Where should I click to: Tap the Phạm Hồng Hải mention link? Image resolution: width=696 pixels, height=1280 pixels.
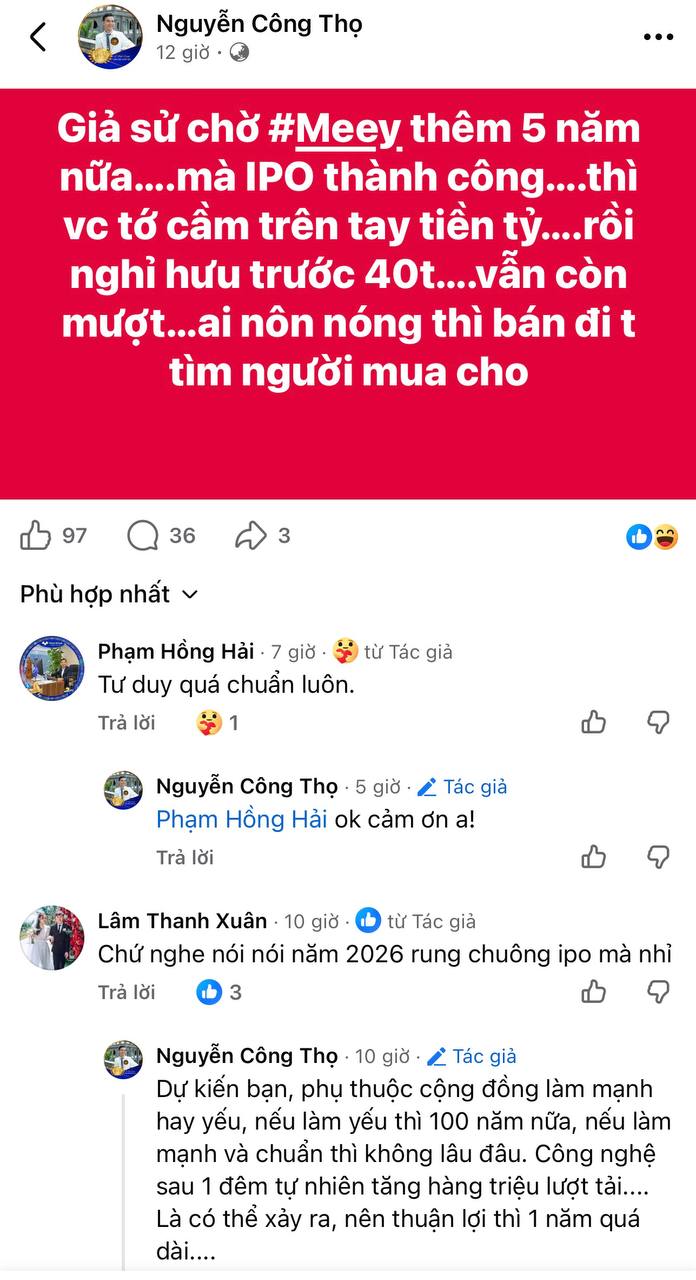point(242,820)
